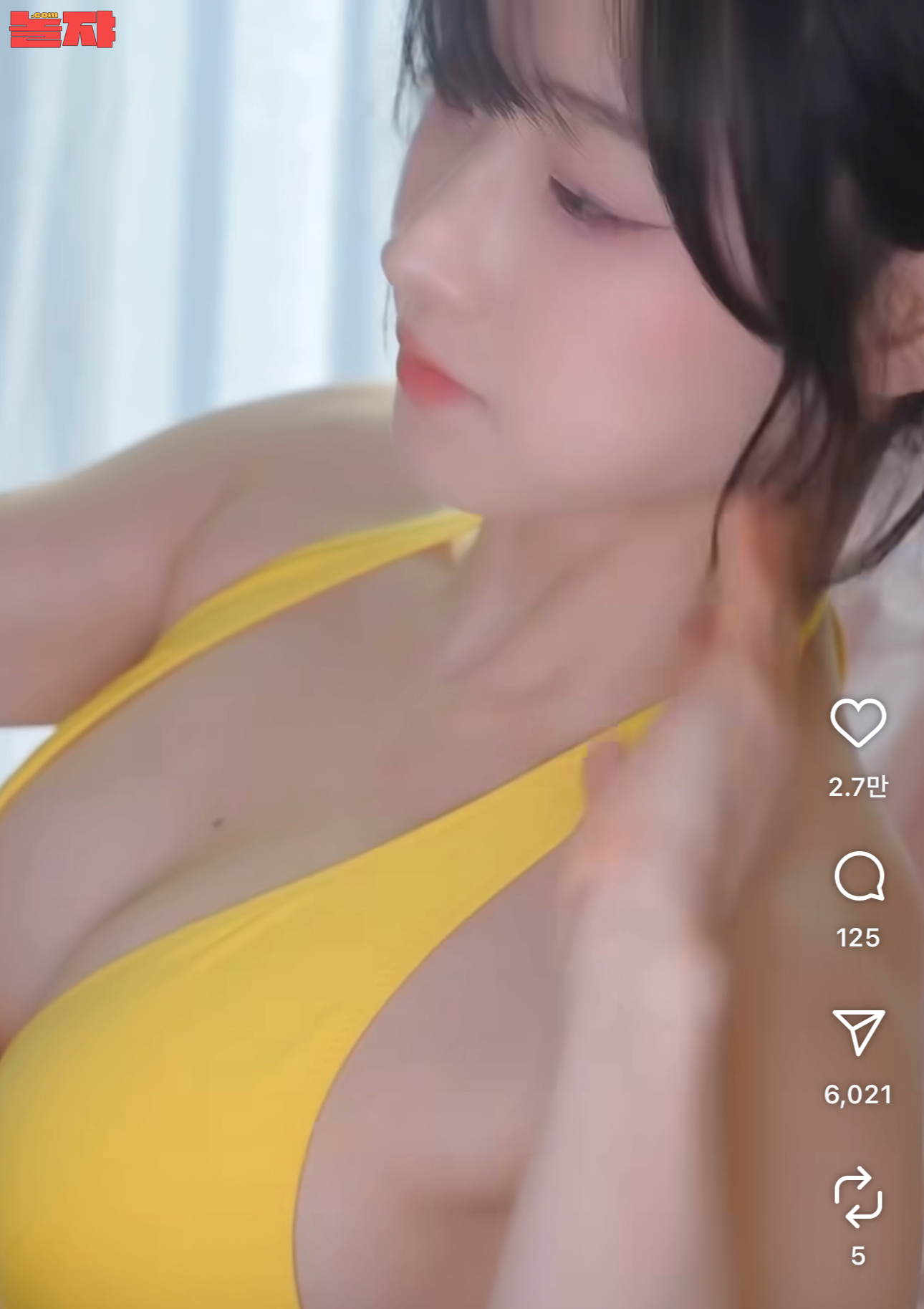Image resolution: width=924 pixels, height=1309 pixels.
Task: Open the comments on this reel
Action: (858, 876)
